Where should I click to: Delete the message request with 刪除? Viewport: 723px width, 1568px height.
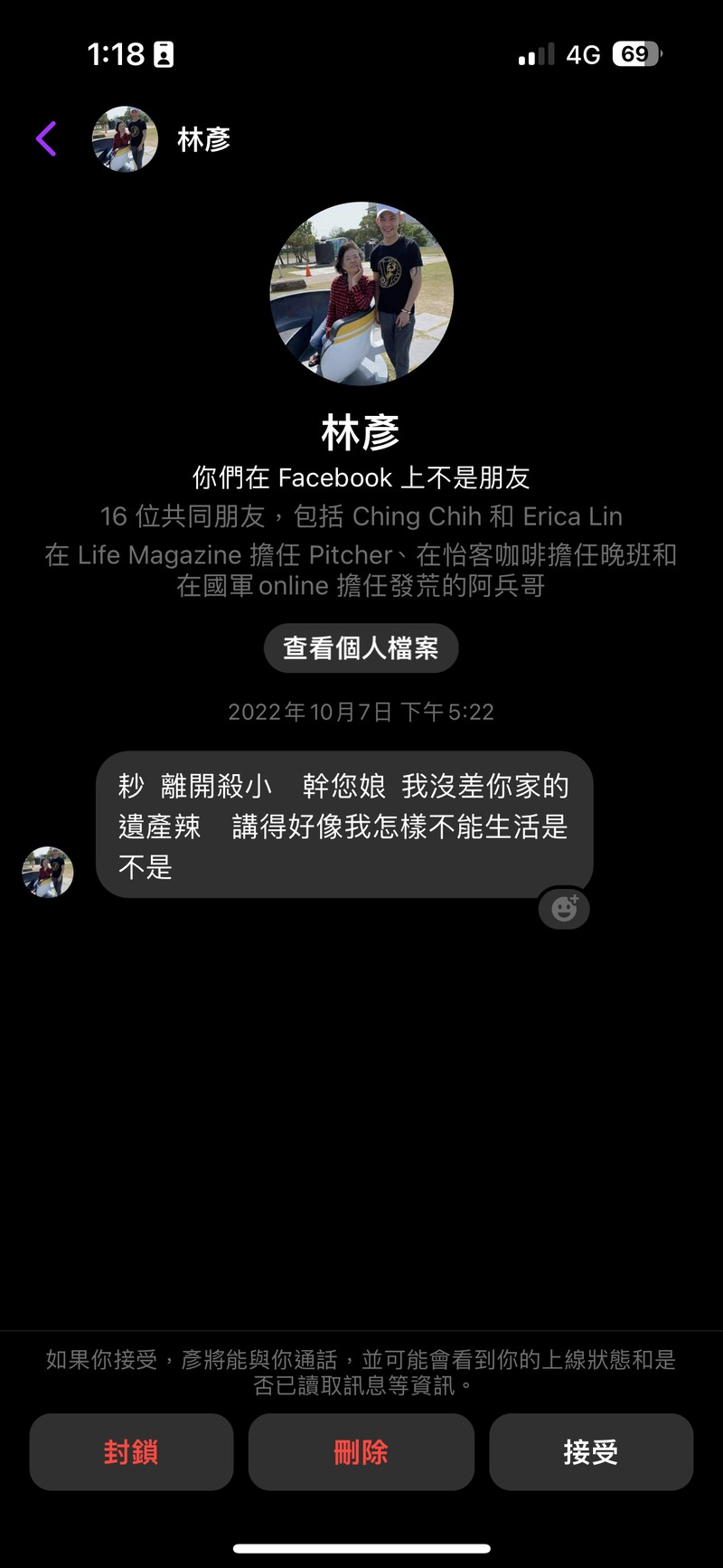(361, 1451)
